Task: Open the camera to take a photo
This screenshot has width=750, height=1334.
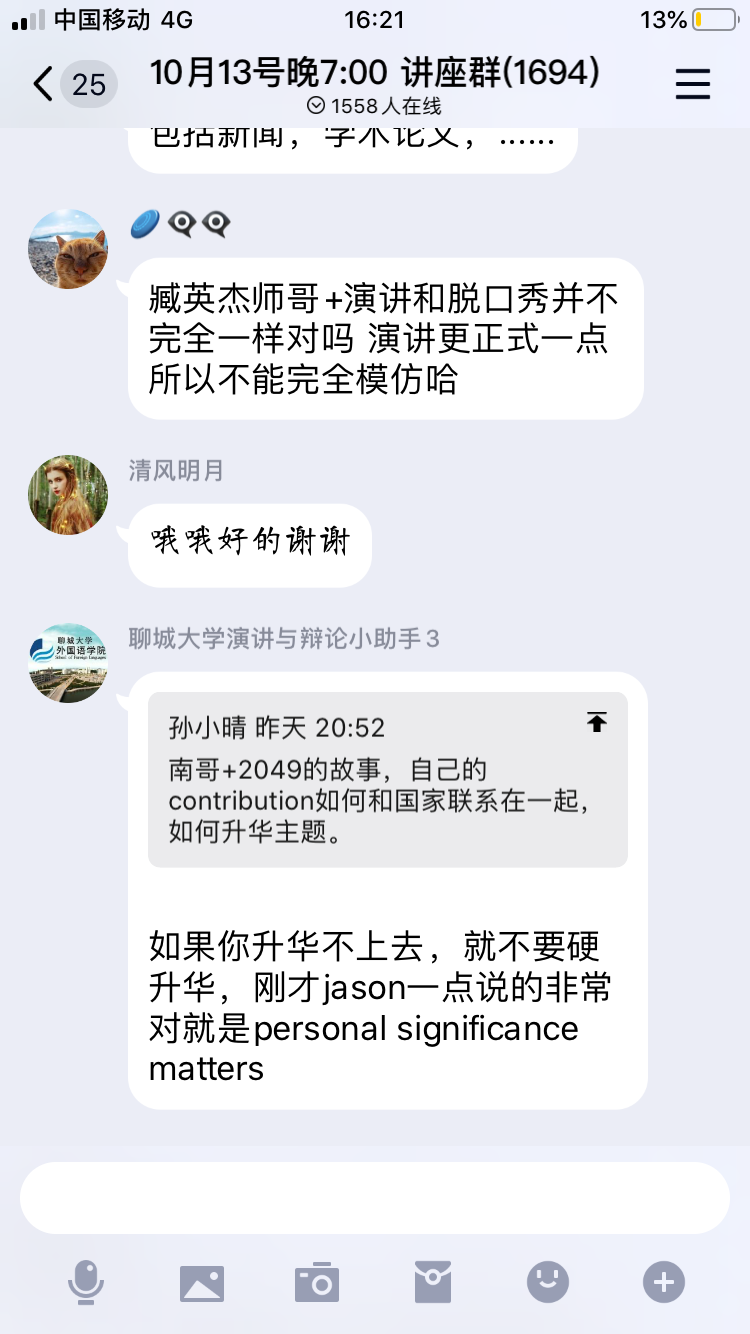Action: tap(317, 1282)
